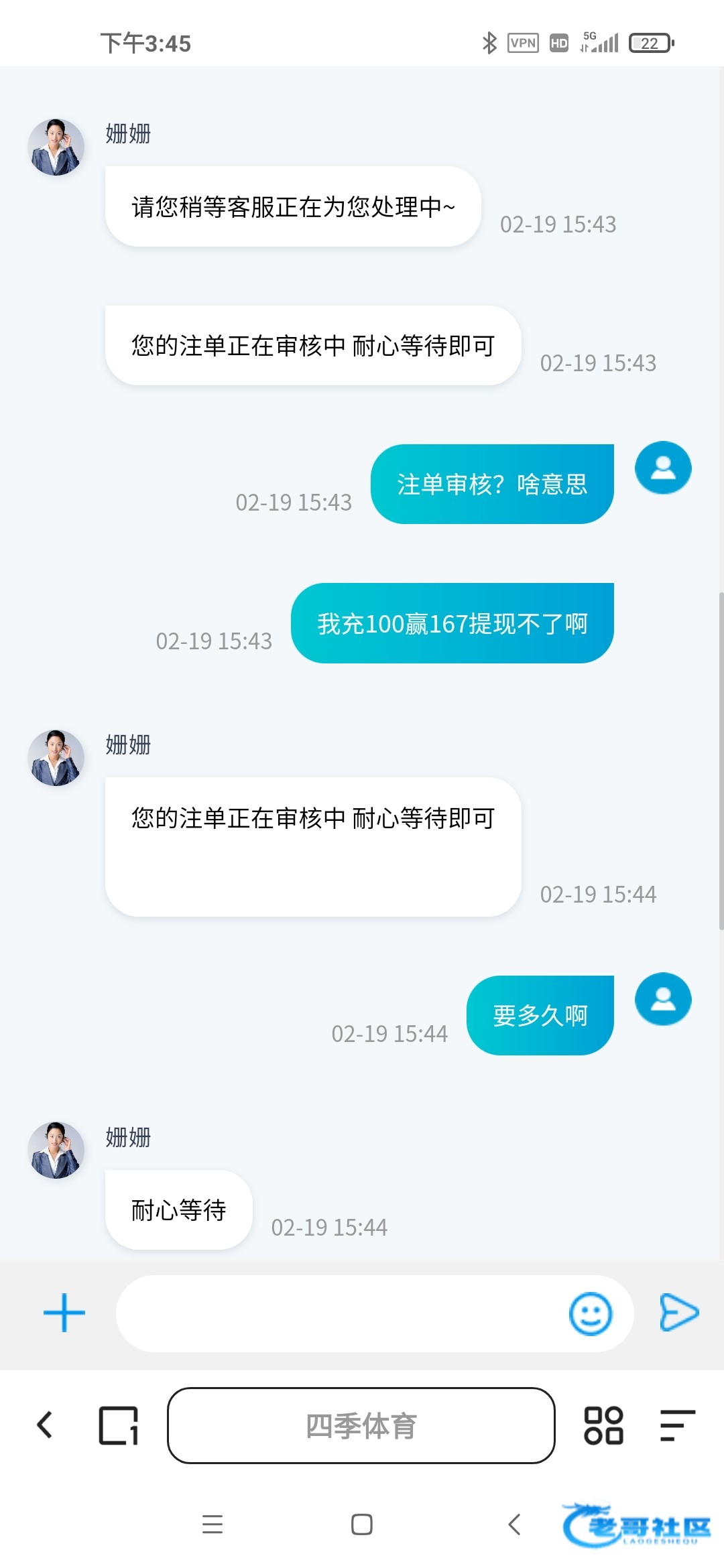
Task: Open the browser grid apps icon
Action: point(603,1425)
